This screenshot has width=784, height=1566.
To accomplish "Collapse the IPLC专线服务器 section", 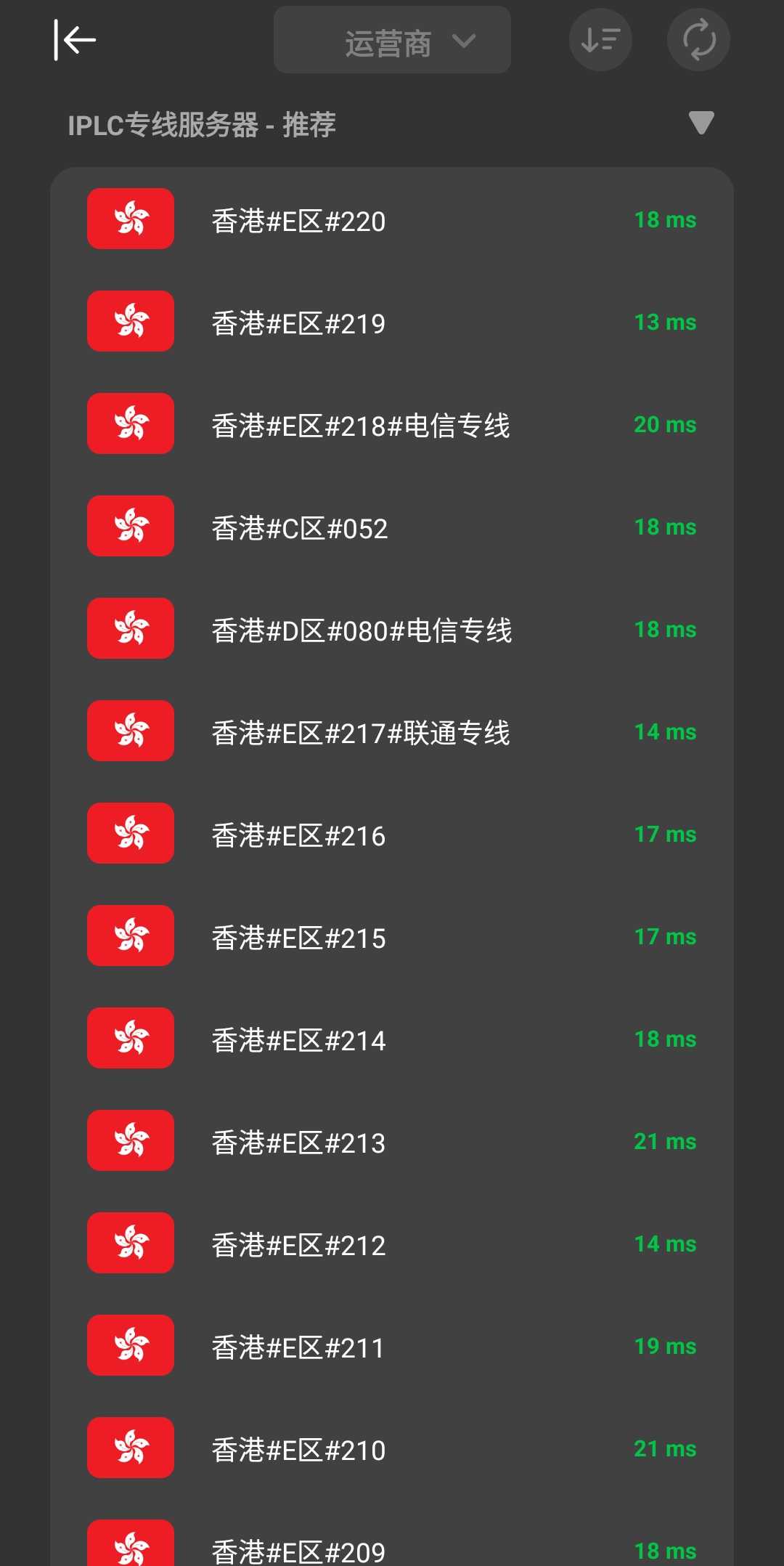I will [701, 123].
